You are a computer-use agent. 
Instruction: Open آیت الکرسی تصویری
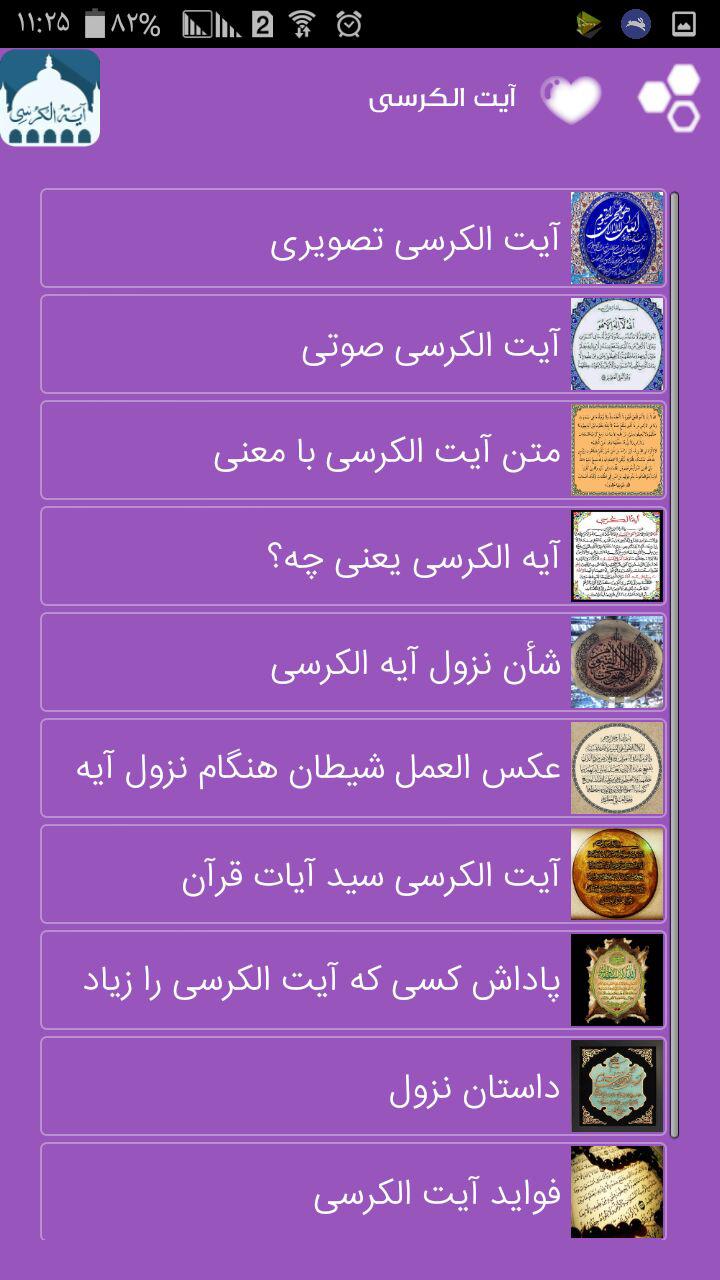point(353,239)
